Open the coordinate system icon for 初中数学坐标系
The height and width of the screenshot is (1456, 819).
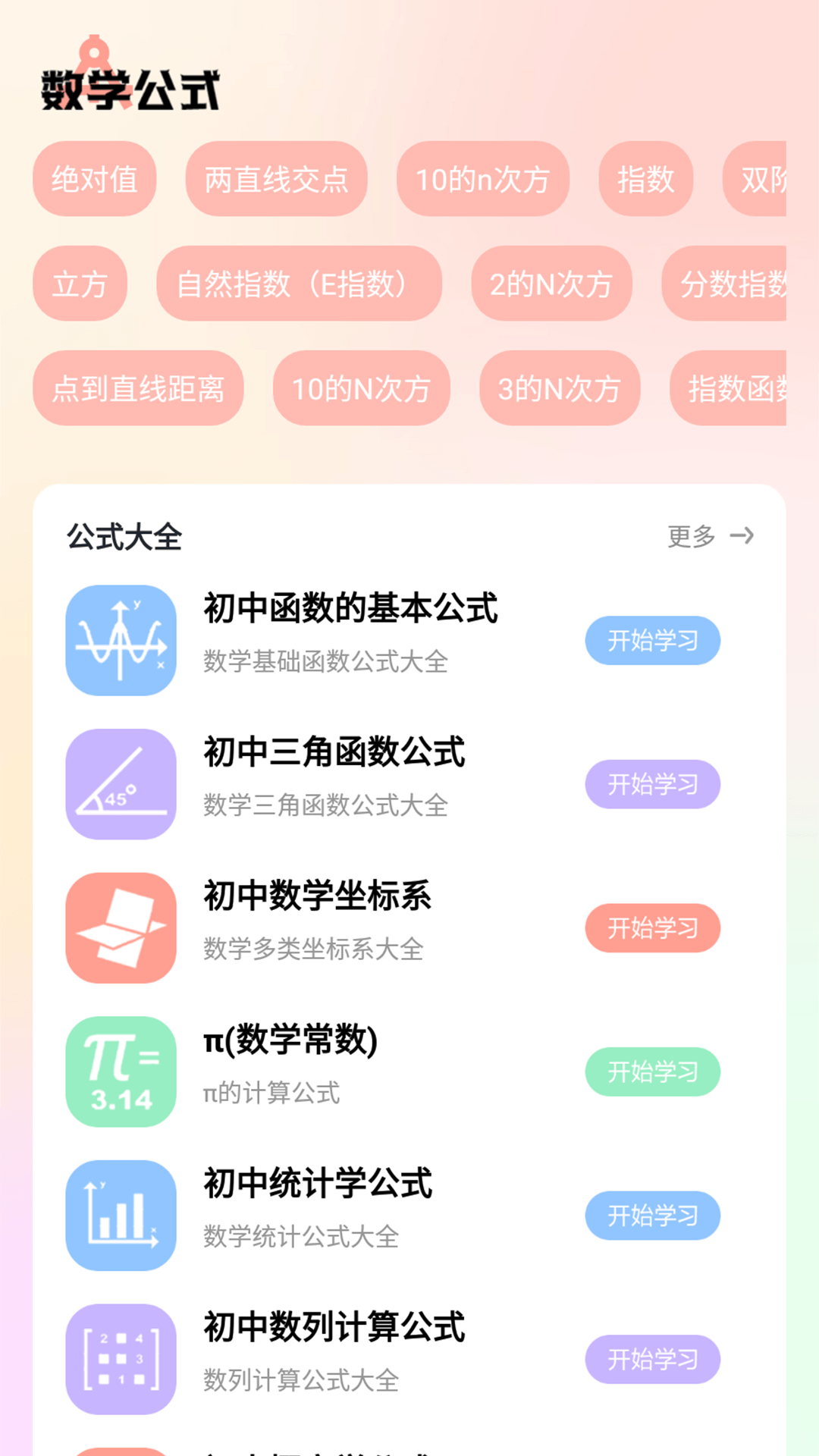120,928
